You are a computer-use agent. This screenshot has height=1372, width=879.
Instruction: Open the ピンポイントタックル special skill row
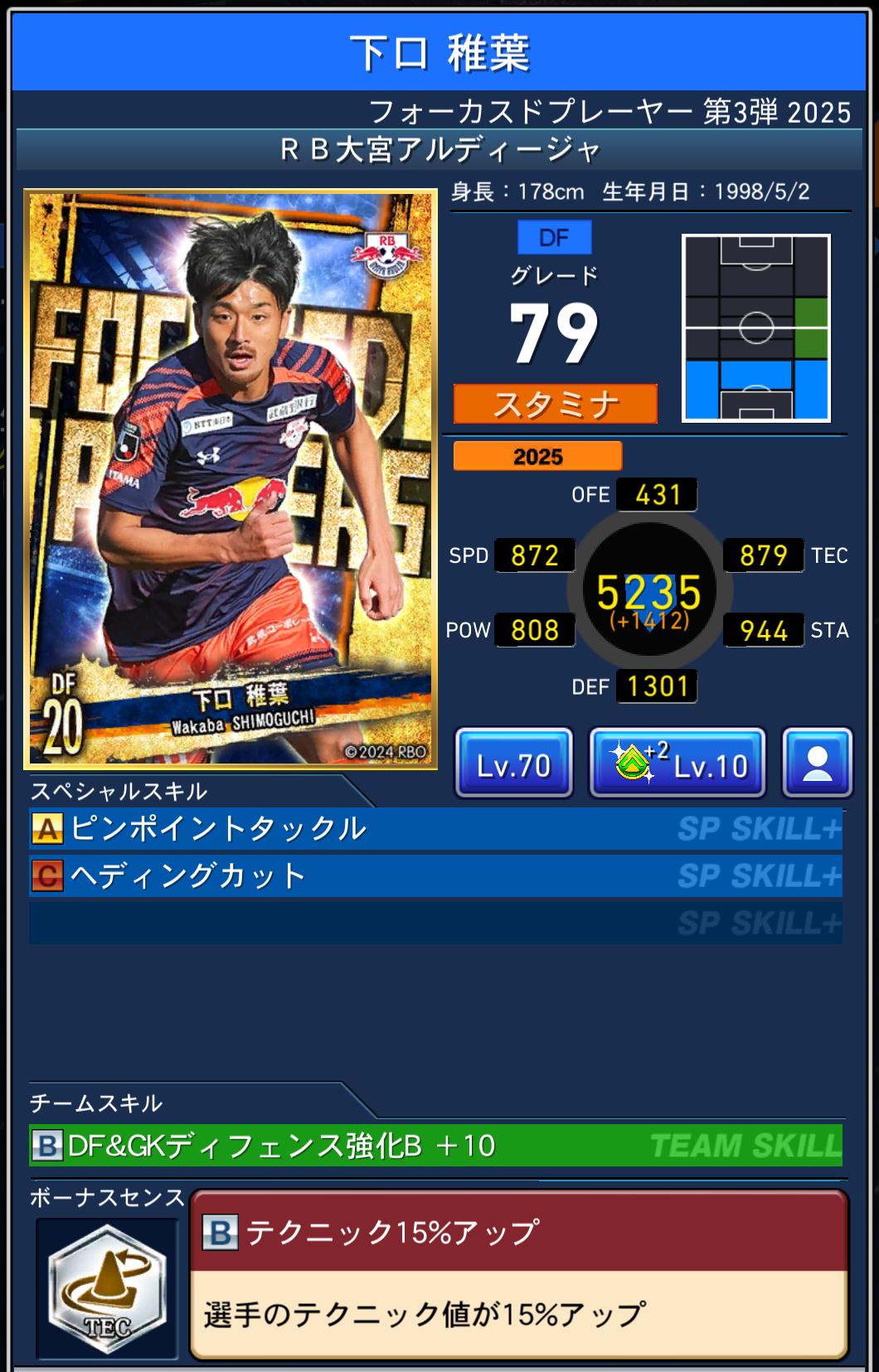coord(435,828)
